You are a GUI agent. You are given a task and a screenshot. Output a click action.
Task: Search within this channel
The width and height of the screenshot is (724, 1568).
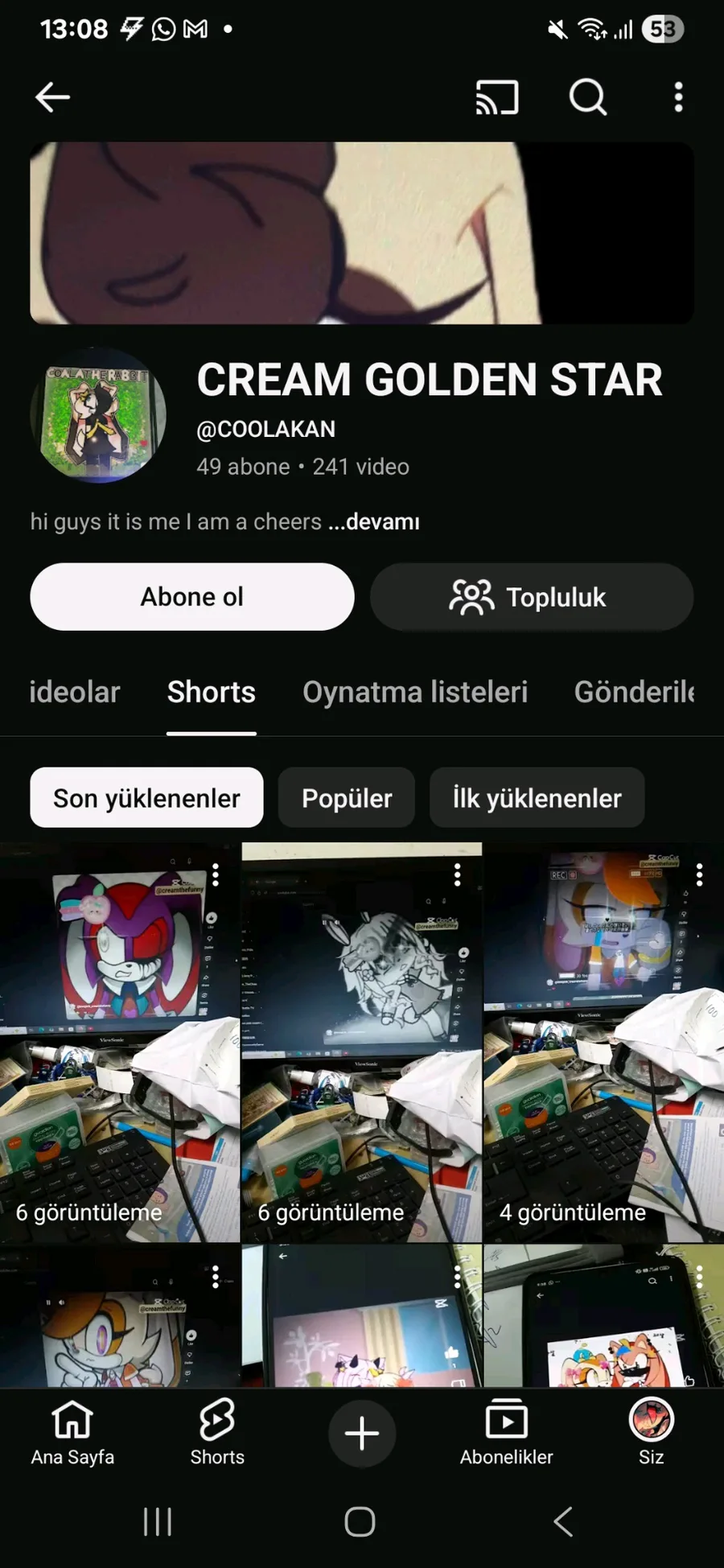[588, 97]
